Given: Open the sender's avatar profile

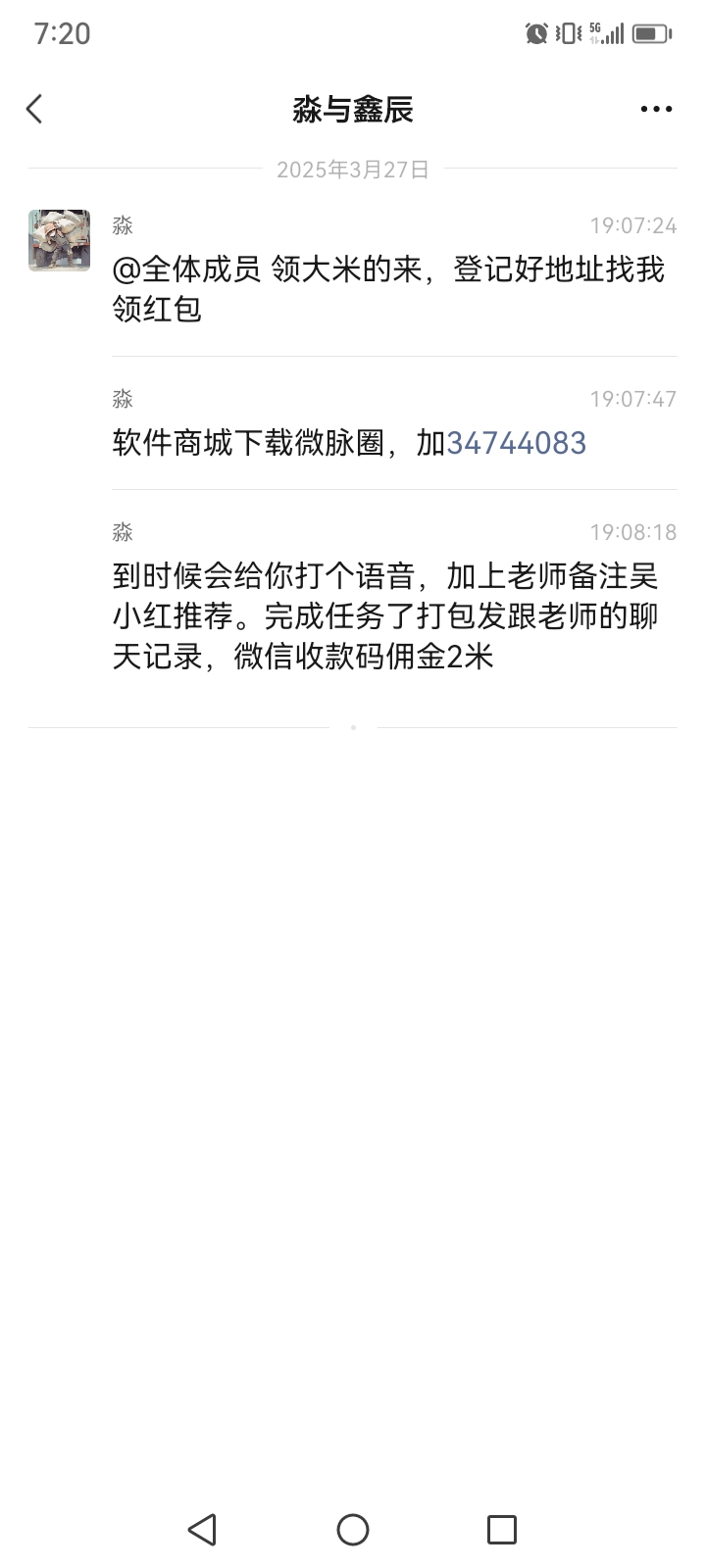Looking at the screenshot, I should 59,240.
